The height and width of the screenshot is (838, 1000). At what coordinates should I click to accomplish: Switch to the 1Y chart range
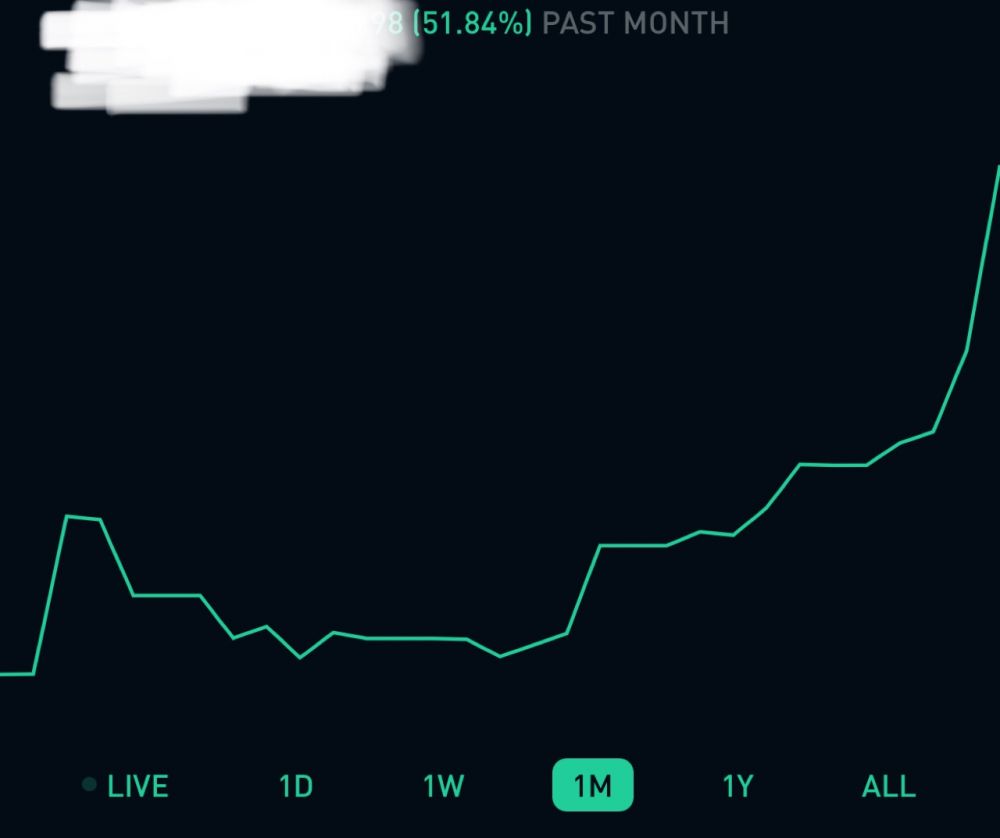[x=737, y=786]
